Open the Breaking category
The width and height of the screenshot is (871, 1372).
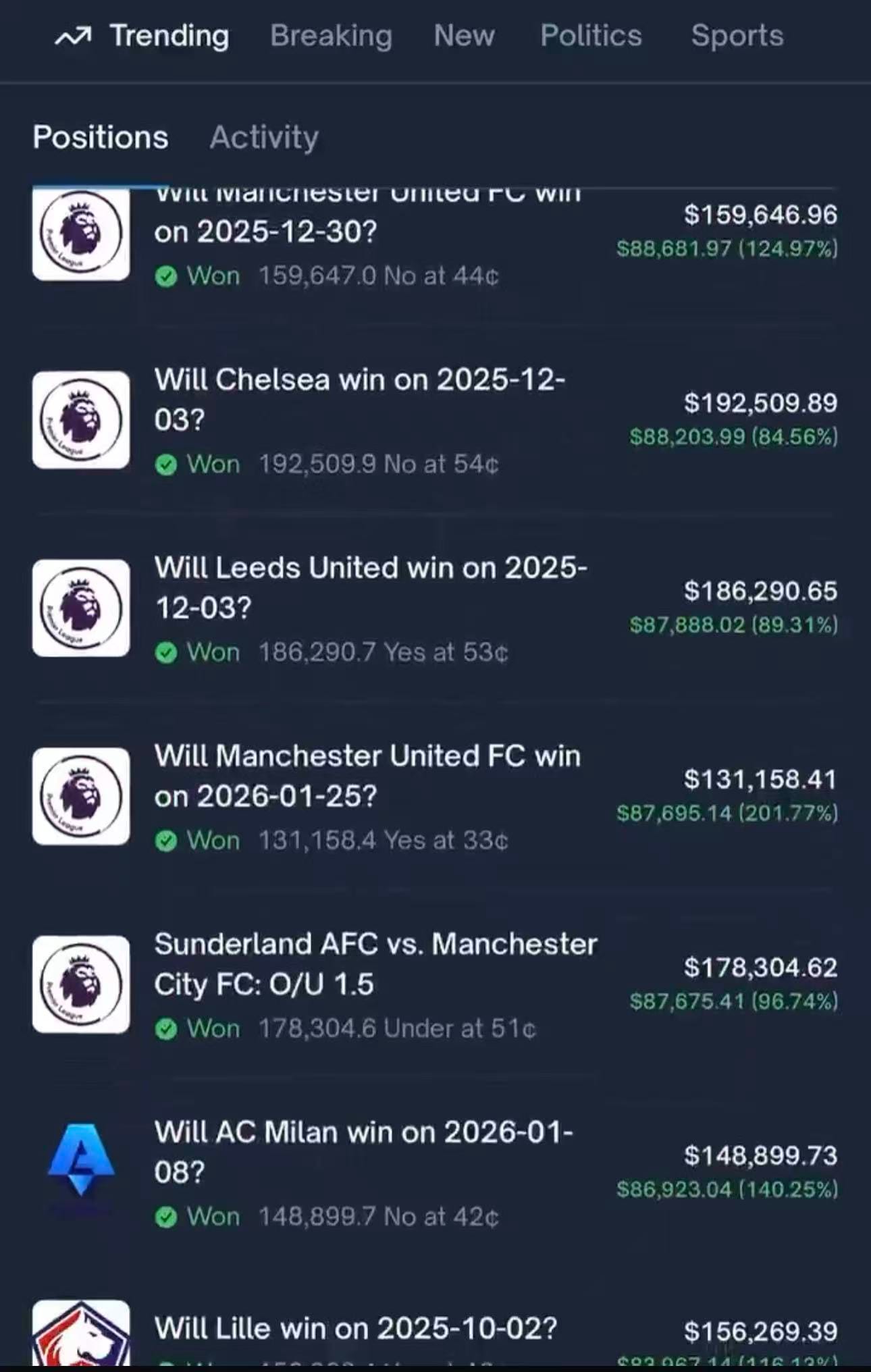pos(331,36)
